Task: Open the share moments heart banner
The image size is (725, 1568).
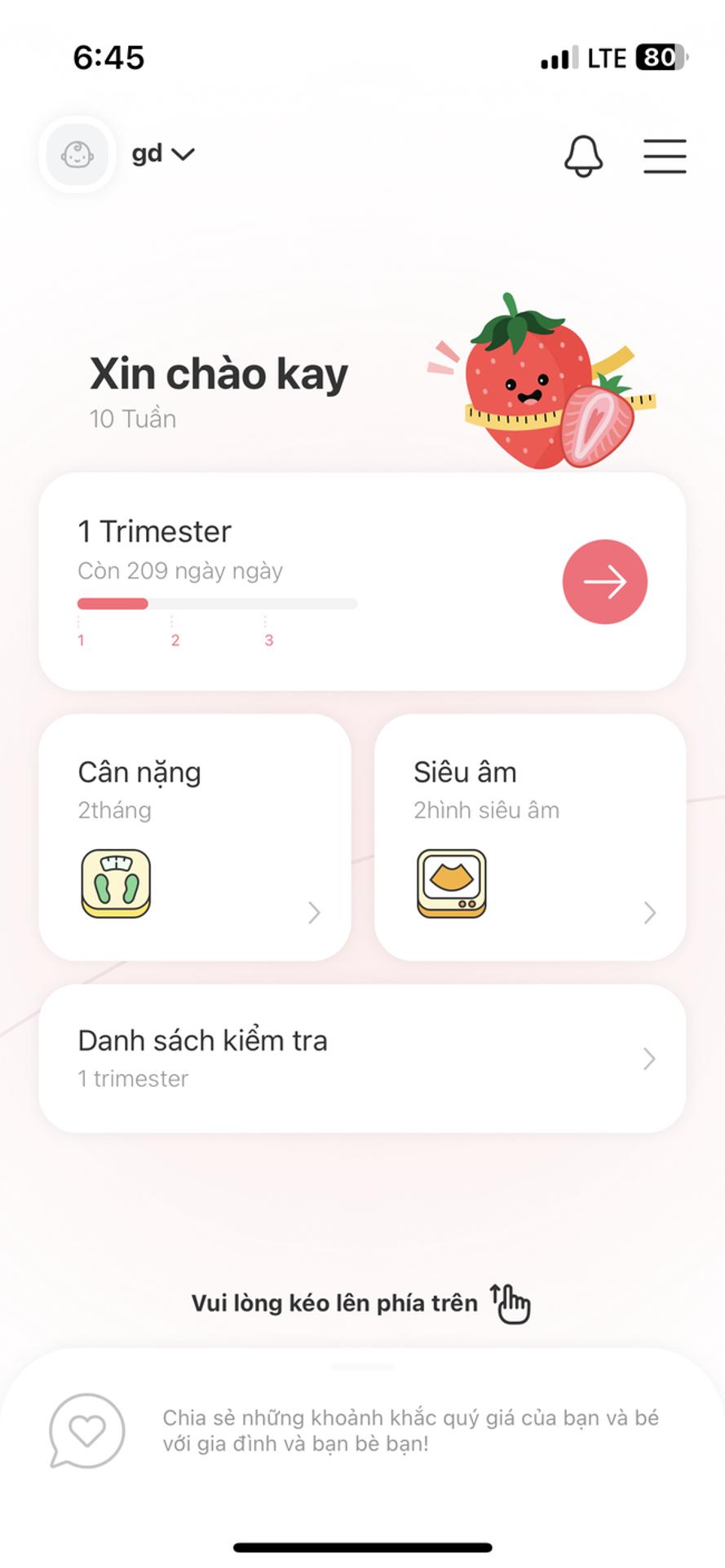Action: (x=362, y=1431)
